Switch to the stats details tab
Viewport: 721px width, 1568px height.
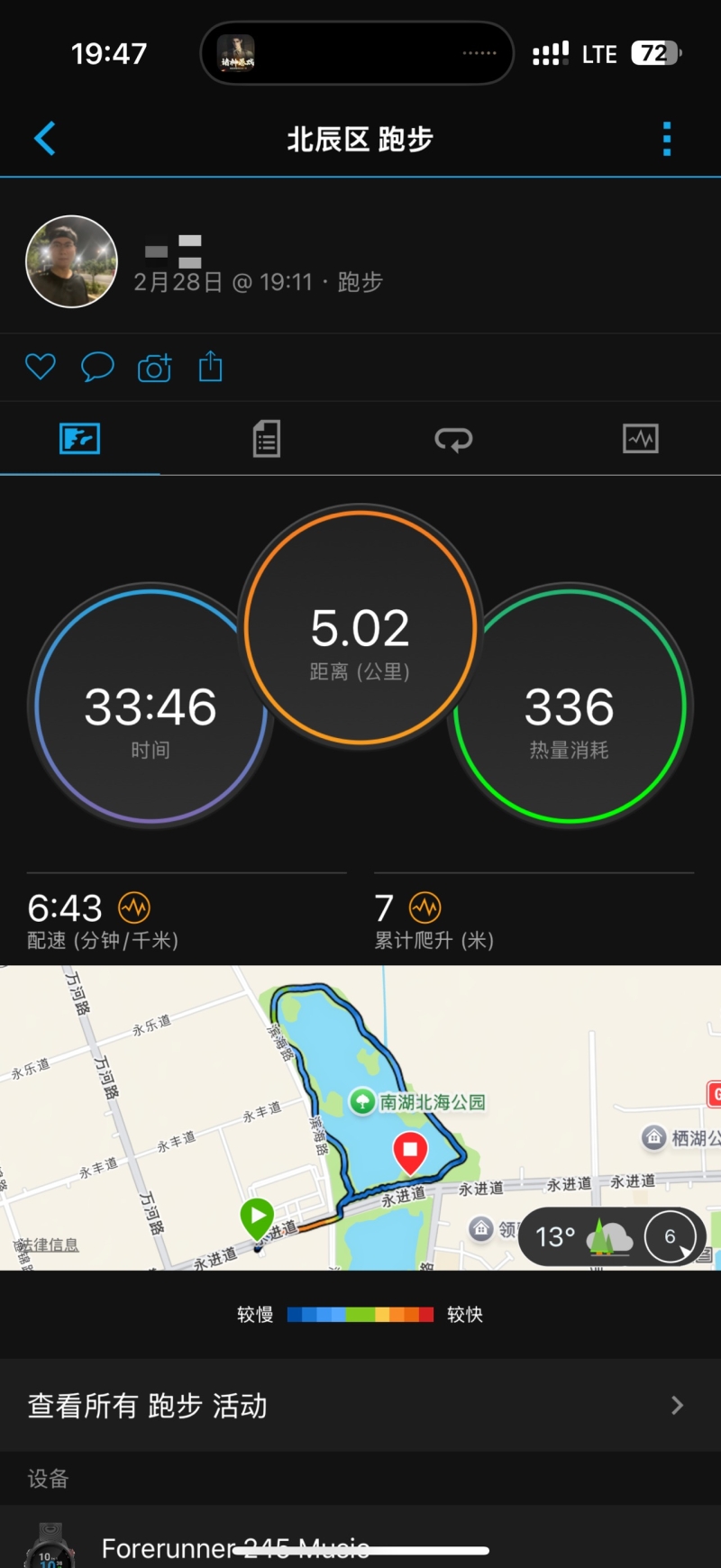(267, 439)
